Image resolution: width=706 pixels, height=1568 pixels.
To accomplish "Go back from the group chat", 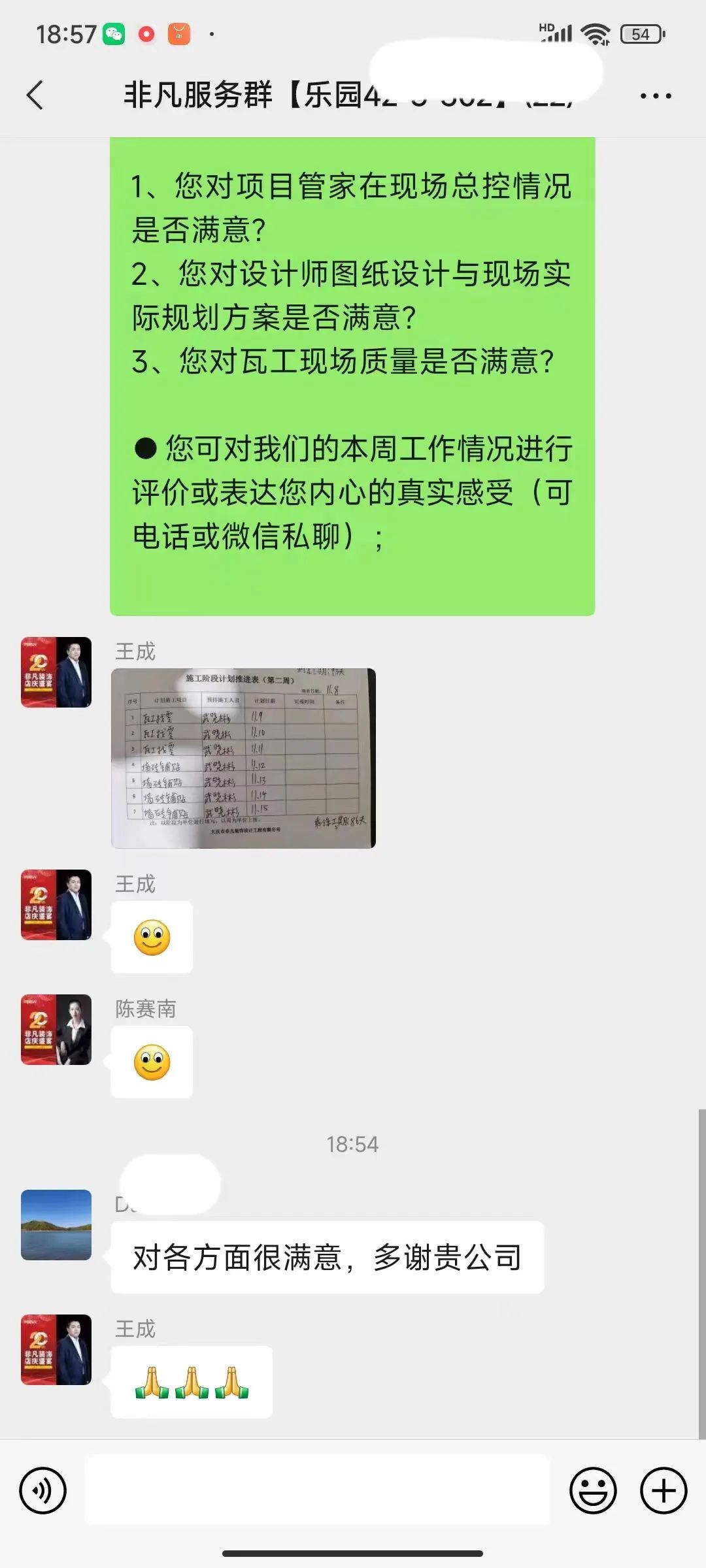I will 35,95.
